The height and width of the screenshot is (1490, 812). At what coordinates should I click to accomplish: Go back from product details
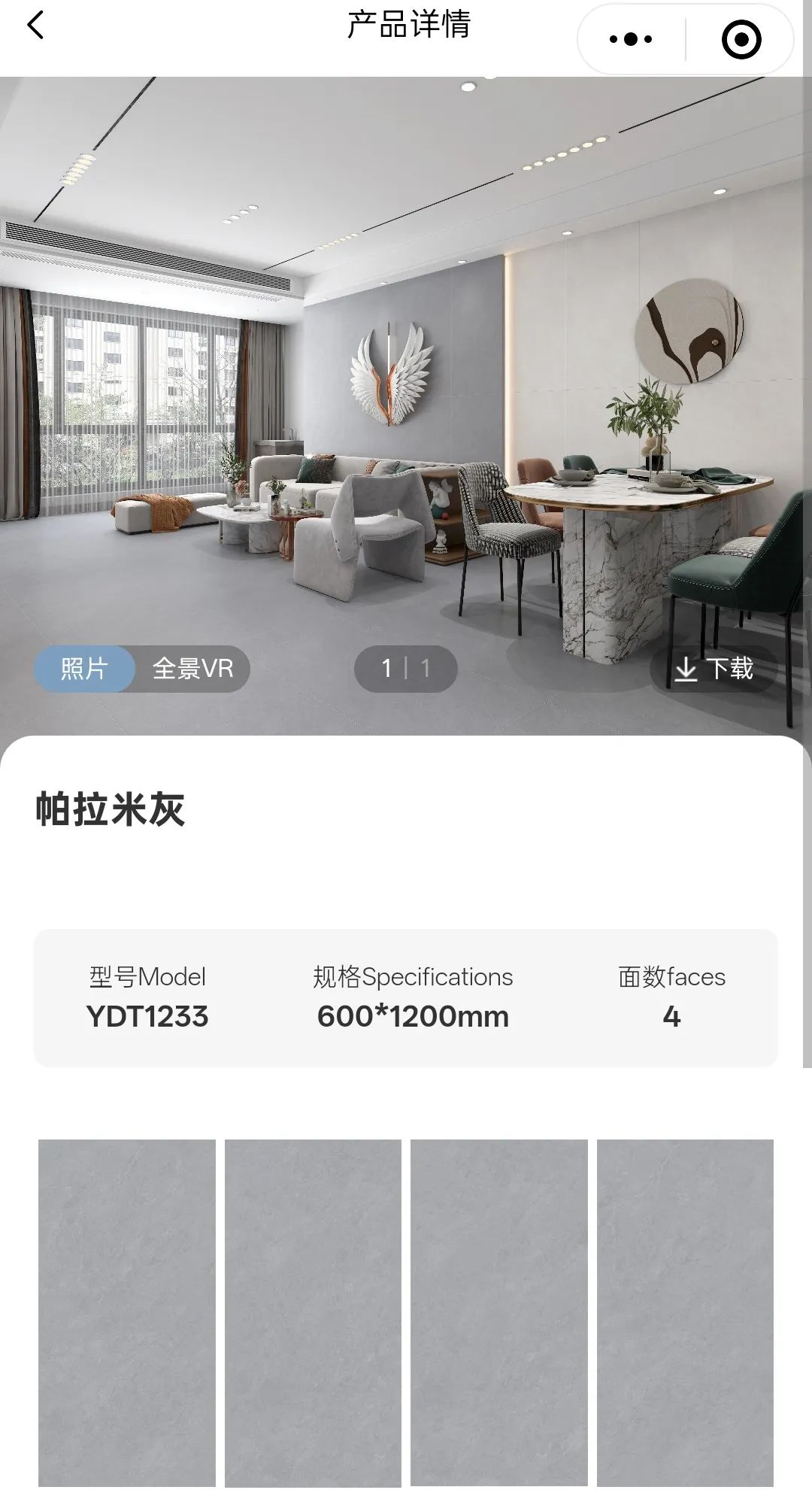click(x=35, y=26)
